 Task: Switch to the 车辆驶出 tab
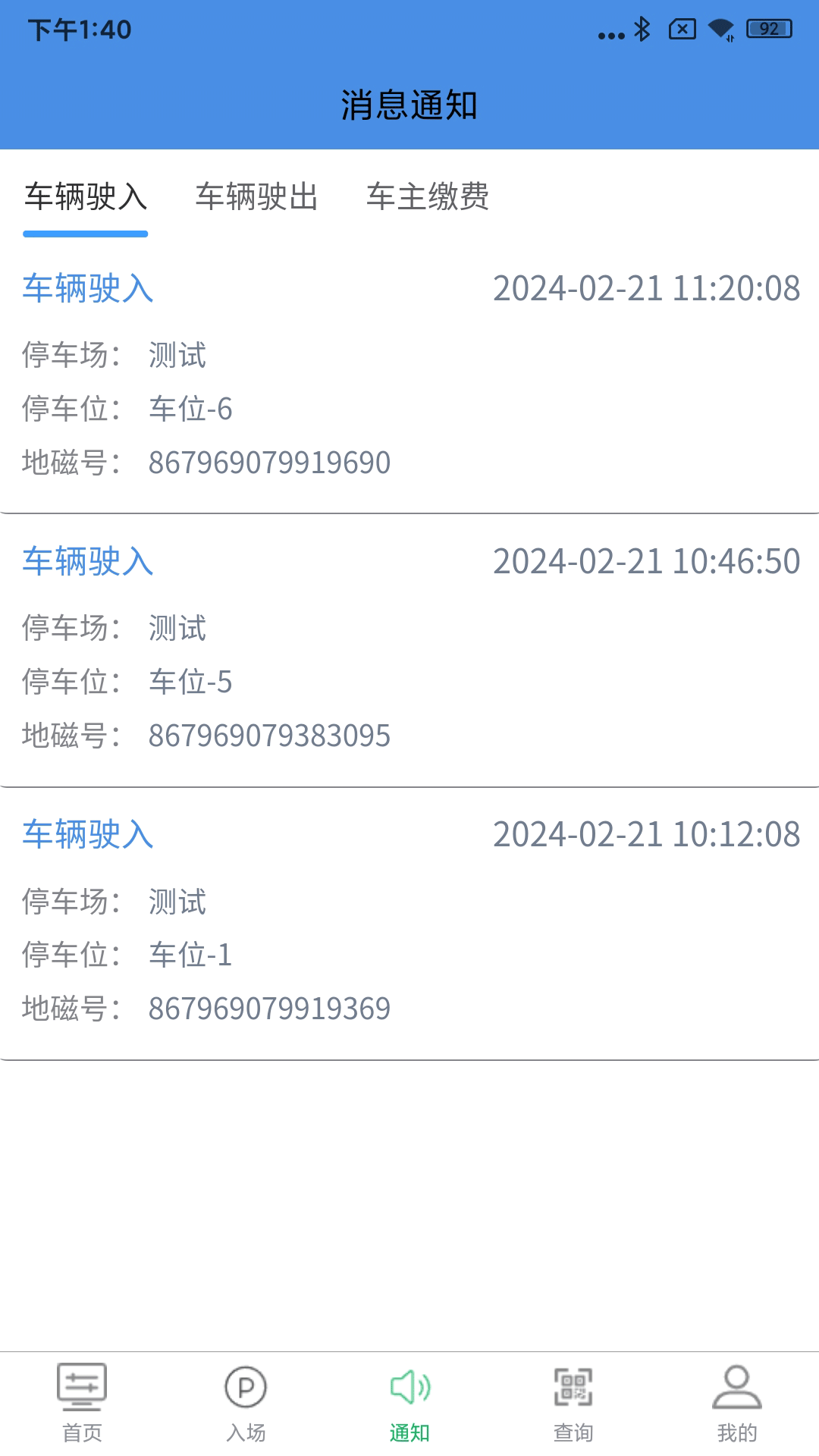pyautogui.click(x=258, y=198)
